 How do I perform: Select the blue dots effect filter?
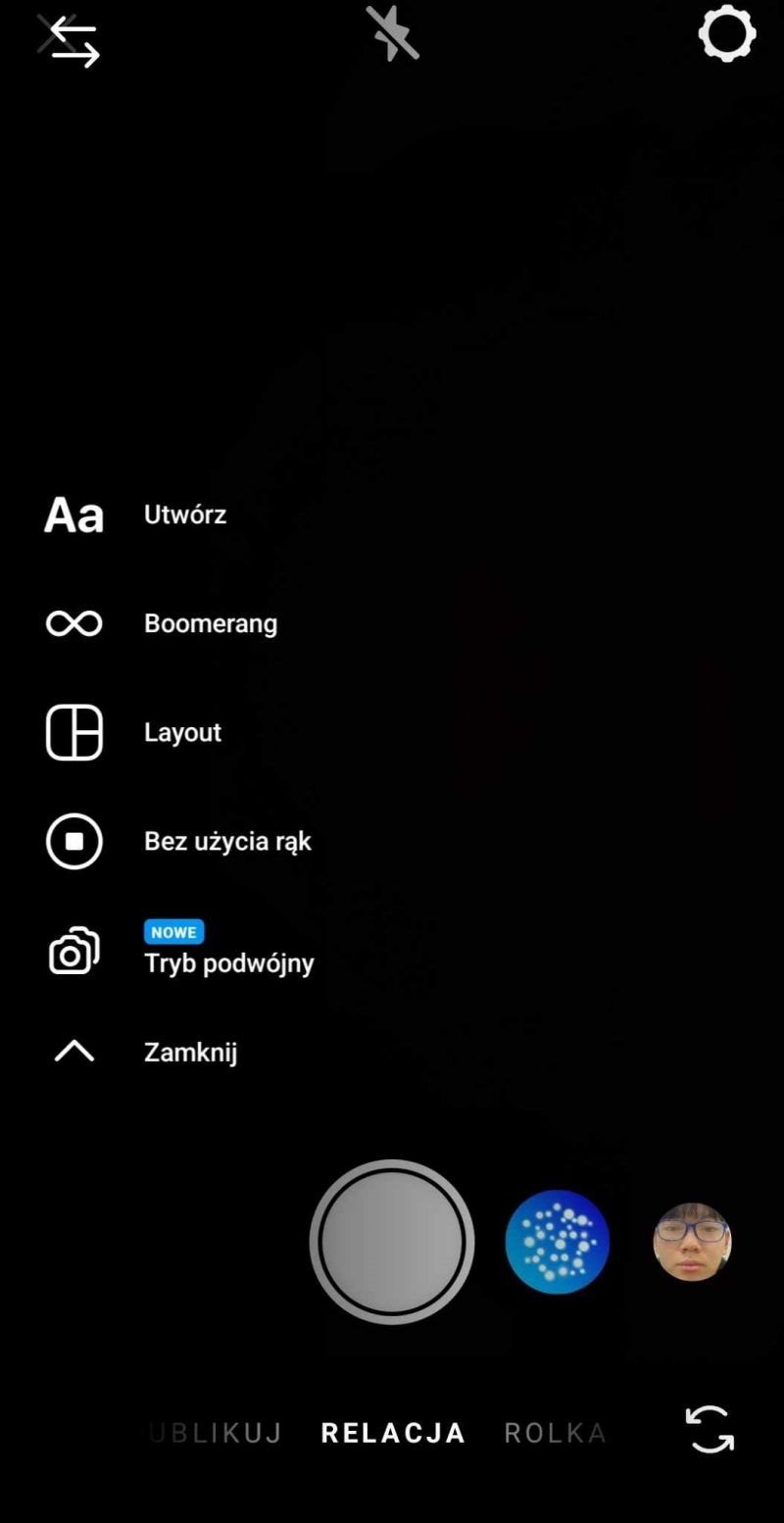click(x=557, y=1242)
